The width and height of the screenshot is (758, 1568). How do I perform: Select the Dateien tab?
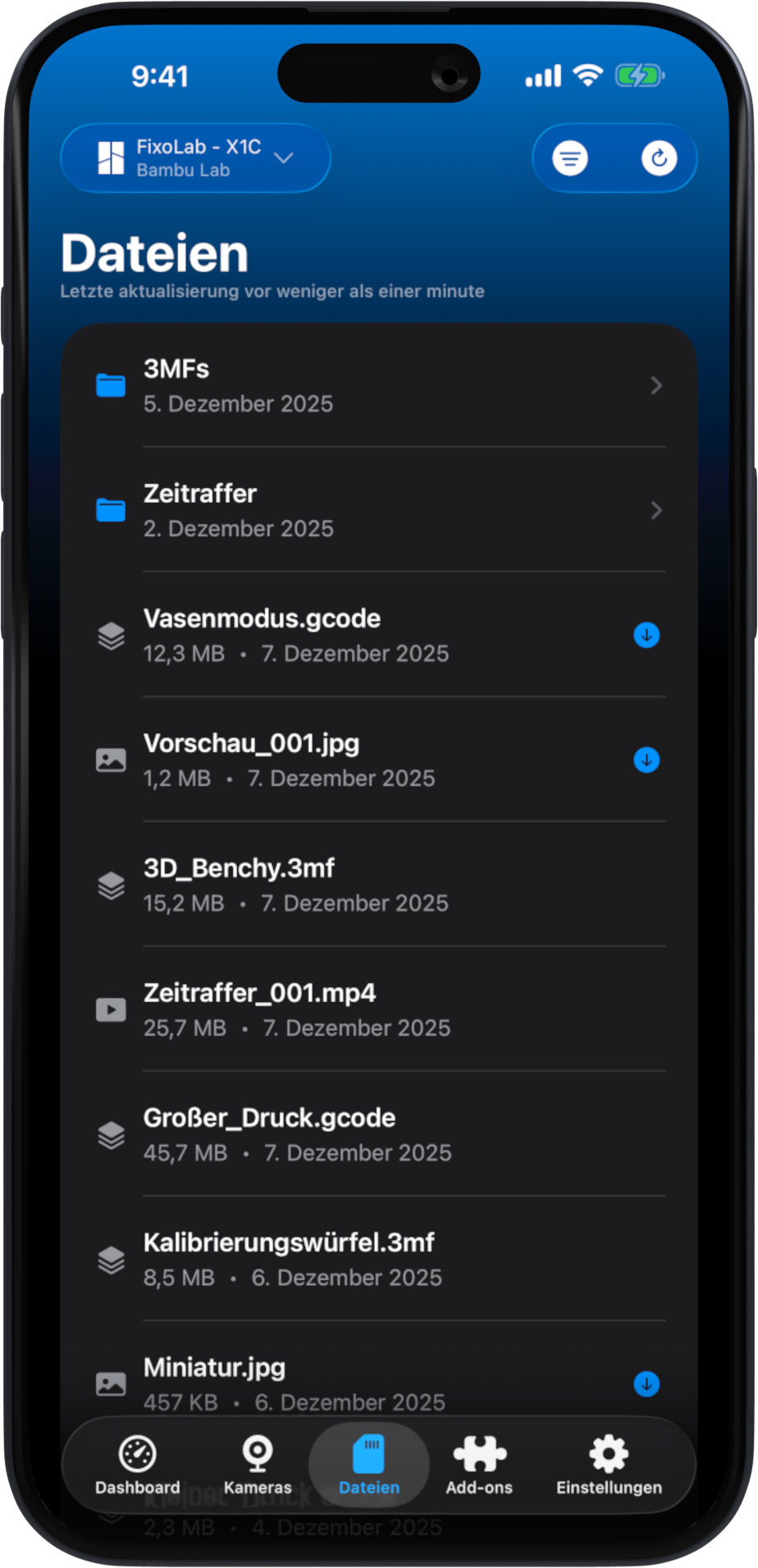pos(369,1466)
